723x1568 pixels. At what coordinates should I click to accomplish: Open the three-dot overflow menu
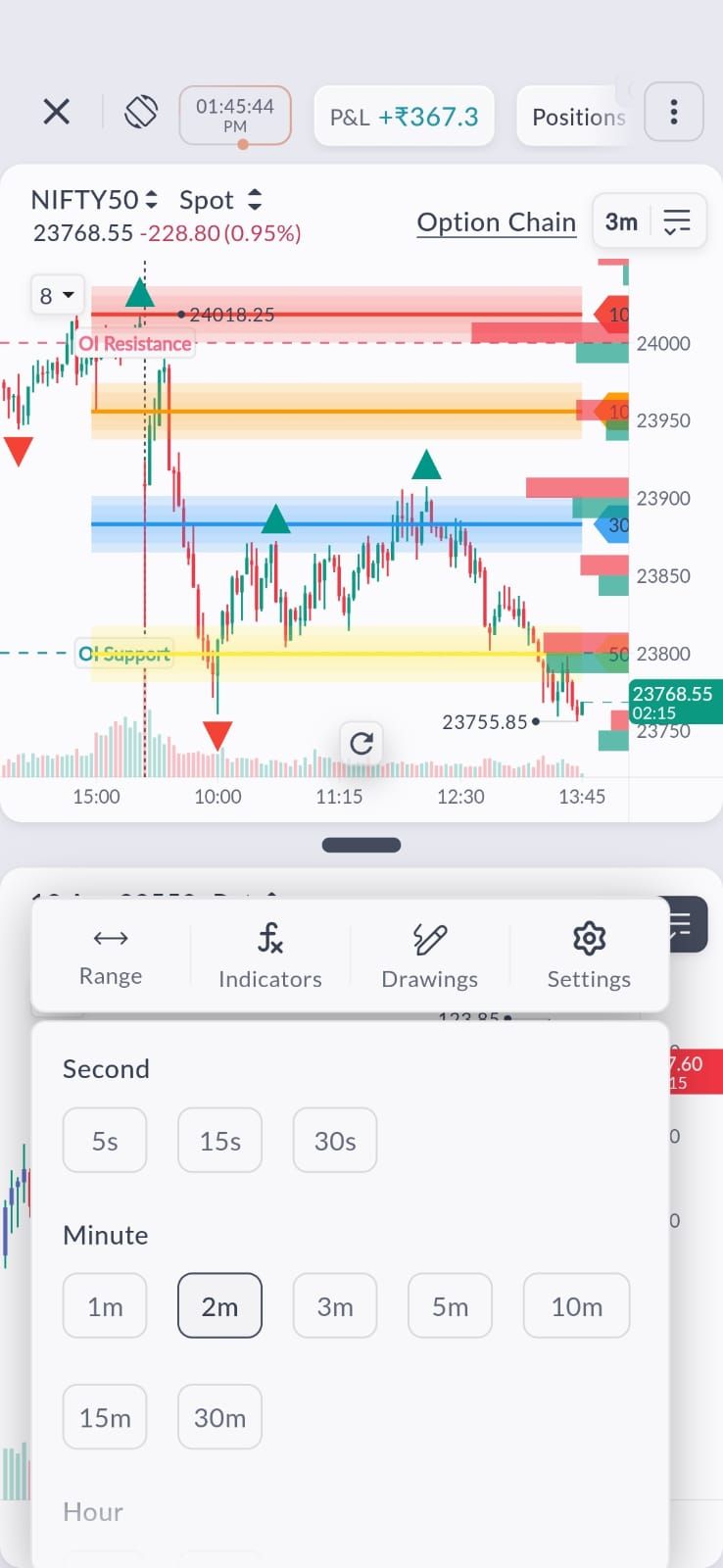(x=674, y=113)
